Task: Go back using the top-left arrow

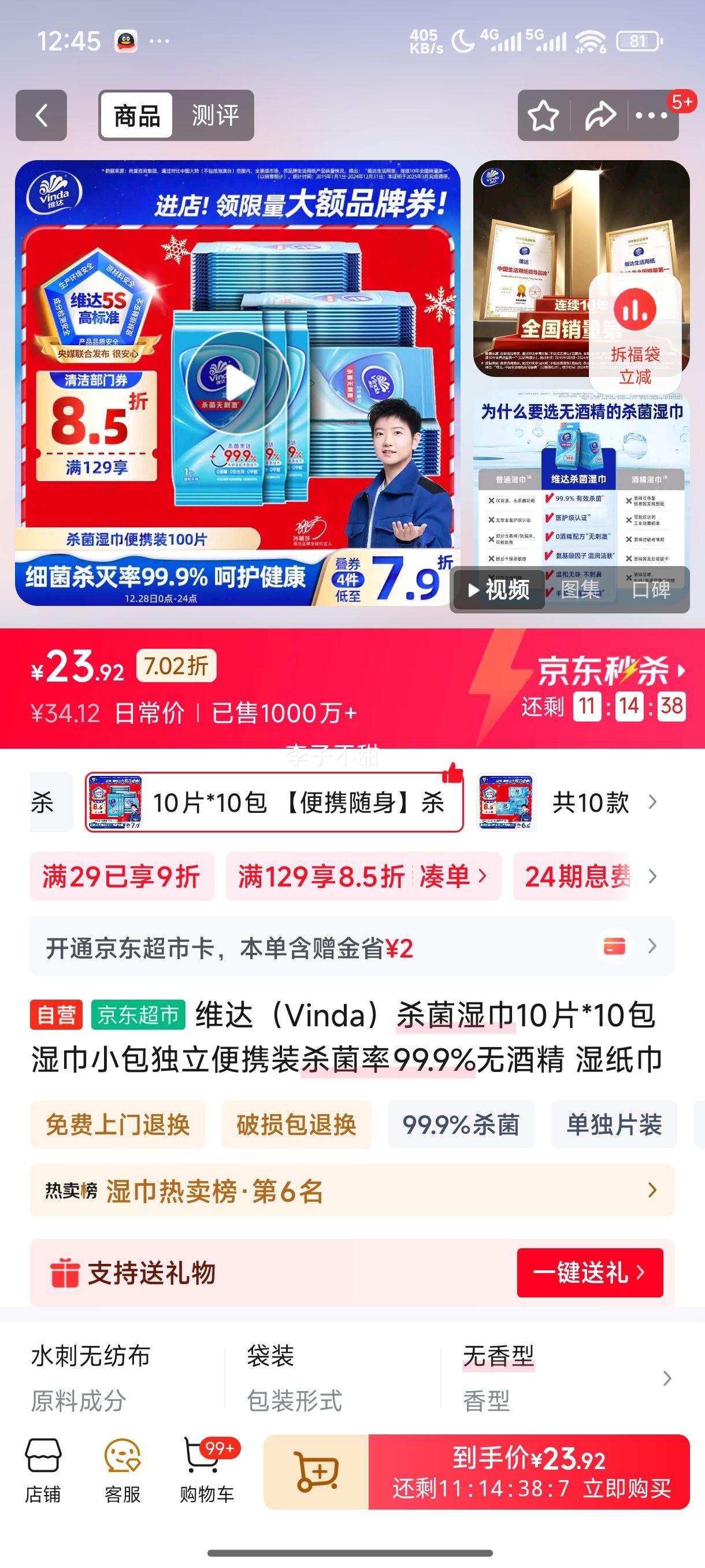Action: pos(42,116)
